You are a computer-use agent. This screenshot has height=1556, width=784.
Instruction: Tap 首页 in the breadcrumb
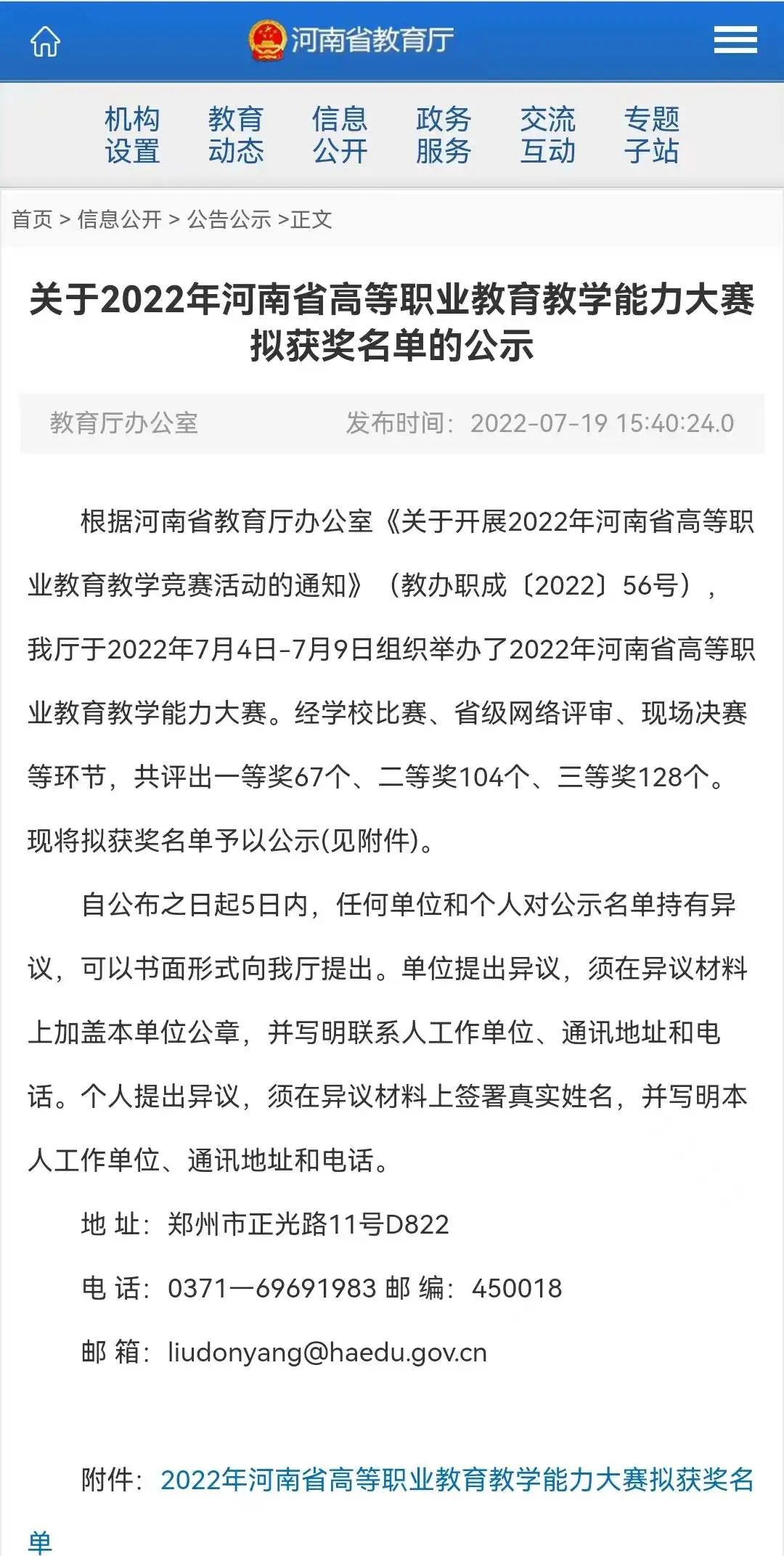(x=33, y=219)
